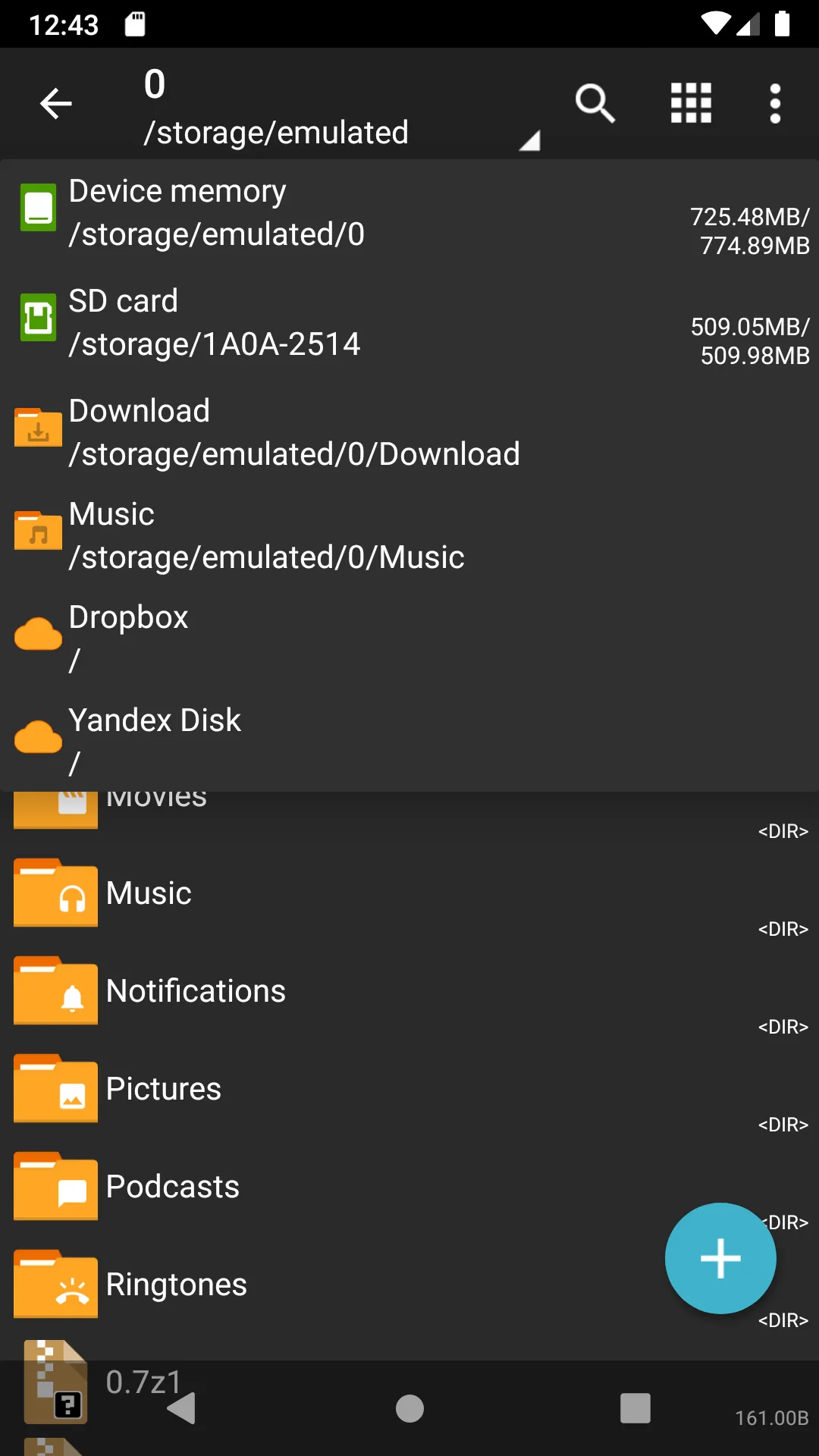Open the overflow menu with three dots
819x1456 pixels.
[775, 103]
